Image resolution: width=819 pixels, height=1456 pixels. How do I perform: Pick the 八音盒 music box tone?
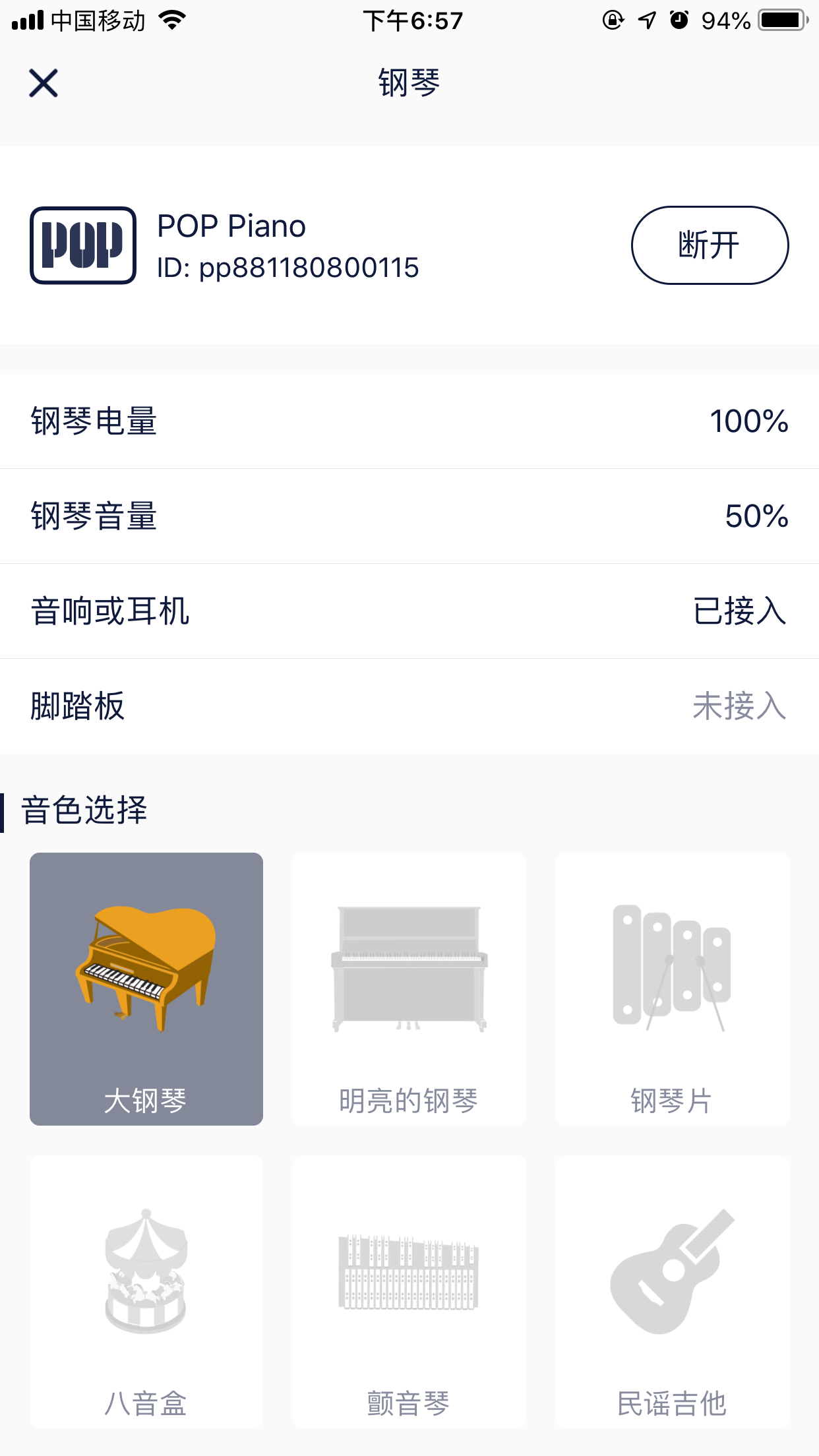click(146, 1291)
